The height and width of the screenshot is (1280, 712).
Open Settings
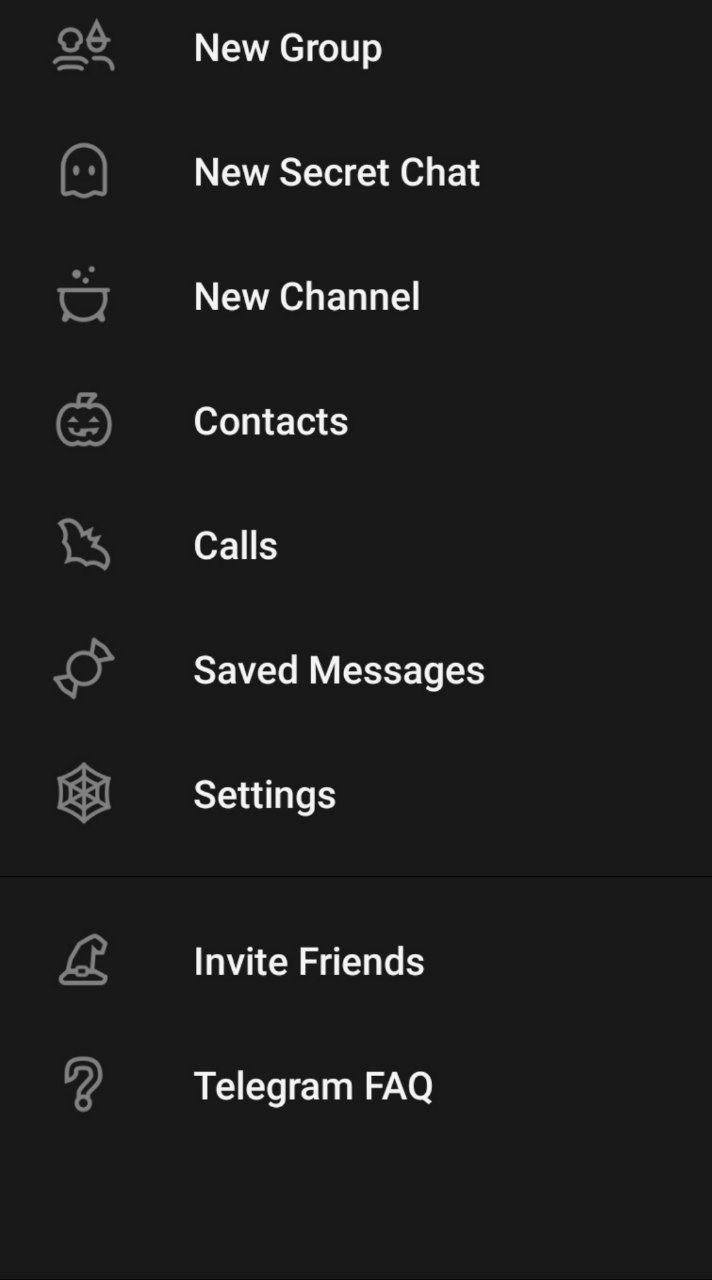tap(356, 795)
